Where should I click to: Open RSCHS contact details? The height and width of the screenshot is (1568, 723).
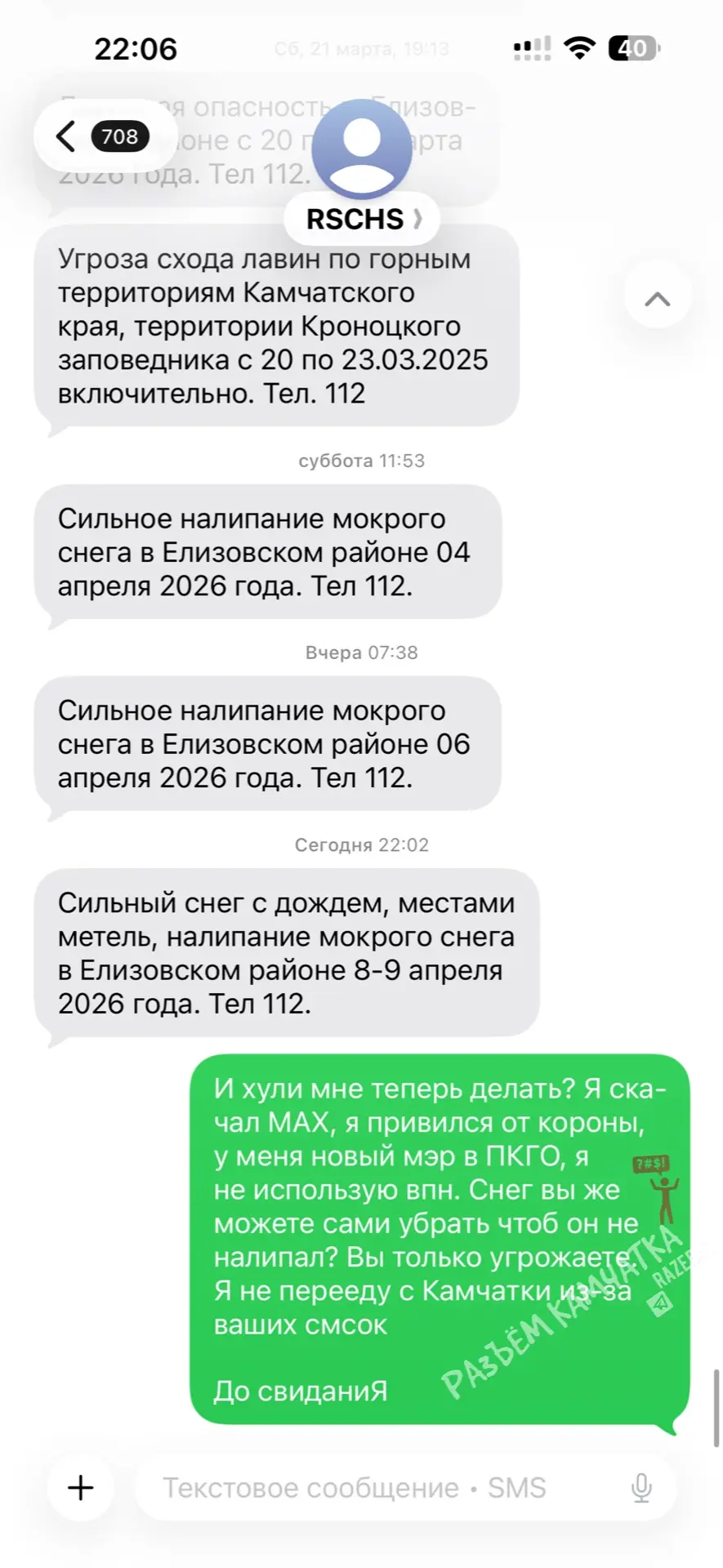click(362, 219)
